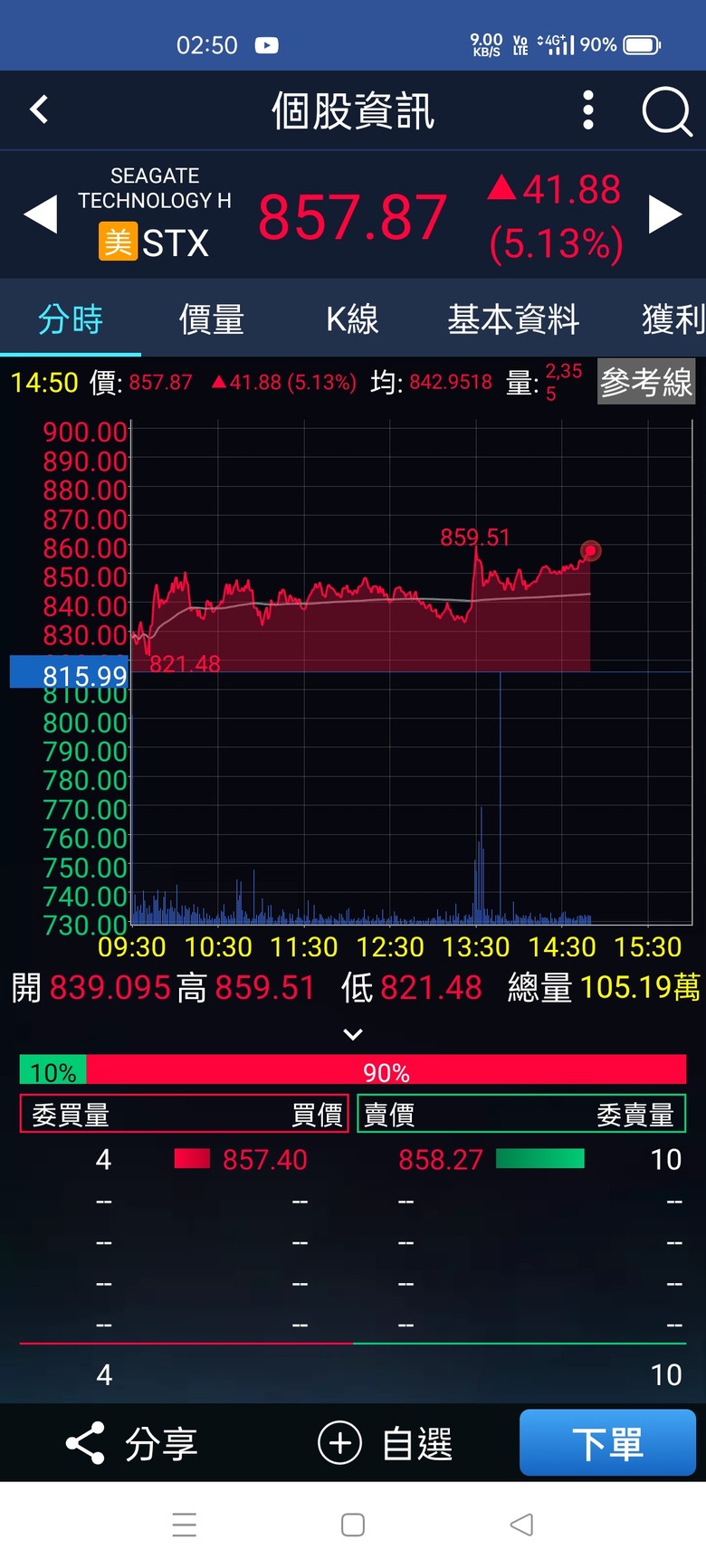Place an order with 下單
Screen dimensions: 706x1568
607,1442
